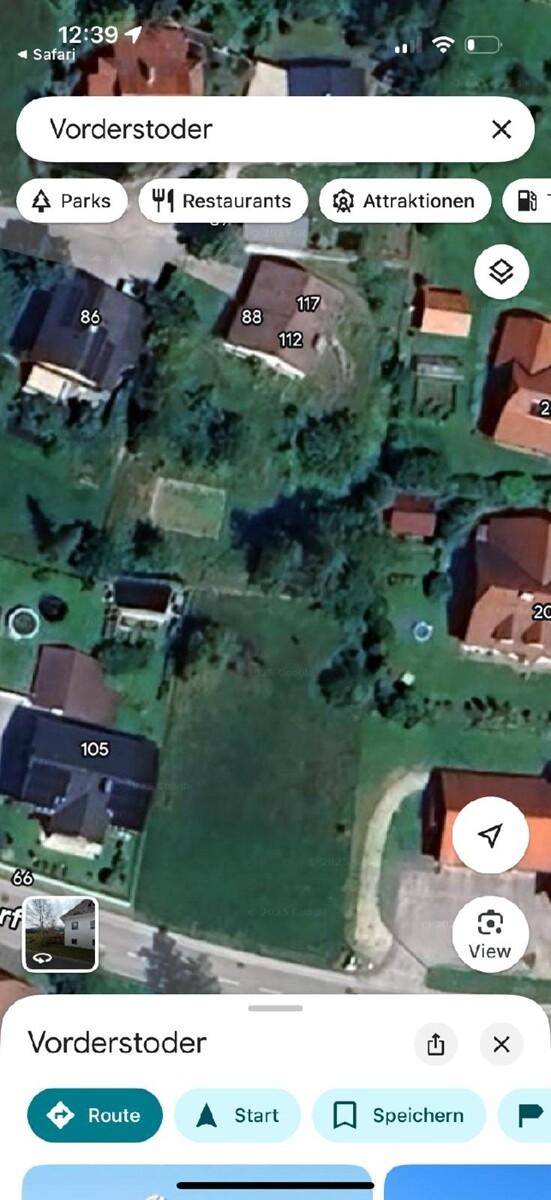This screenshot has width=551, height=1200.
Task: Clear the search with the X icon
Action: (501, 129)
